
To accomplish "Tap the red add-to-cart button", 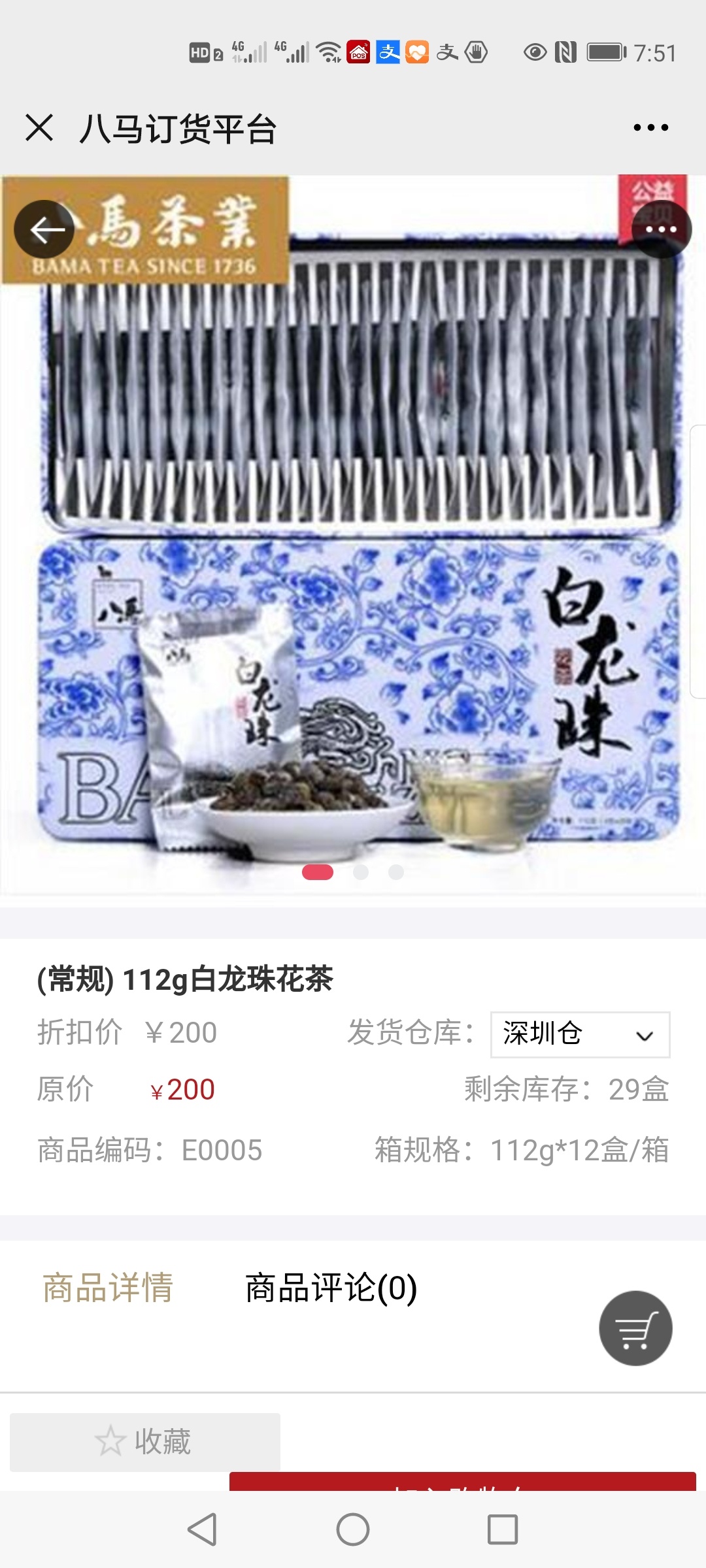I will (462, 1482).
